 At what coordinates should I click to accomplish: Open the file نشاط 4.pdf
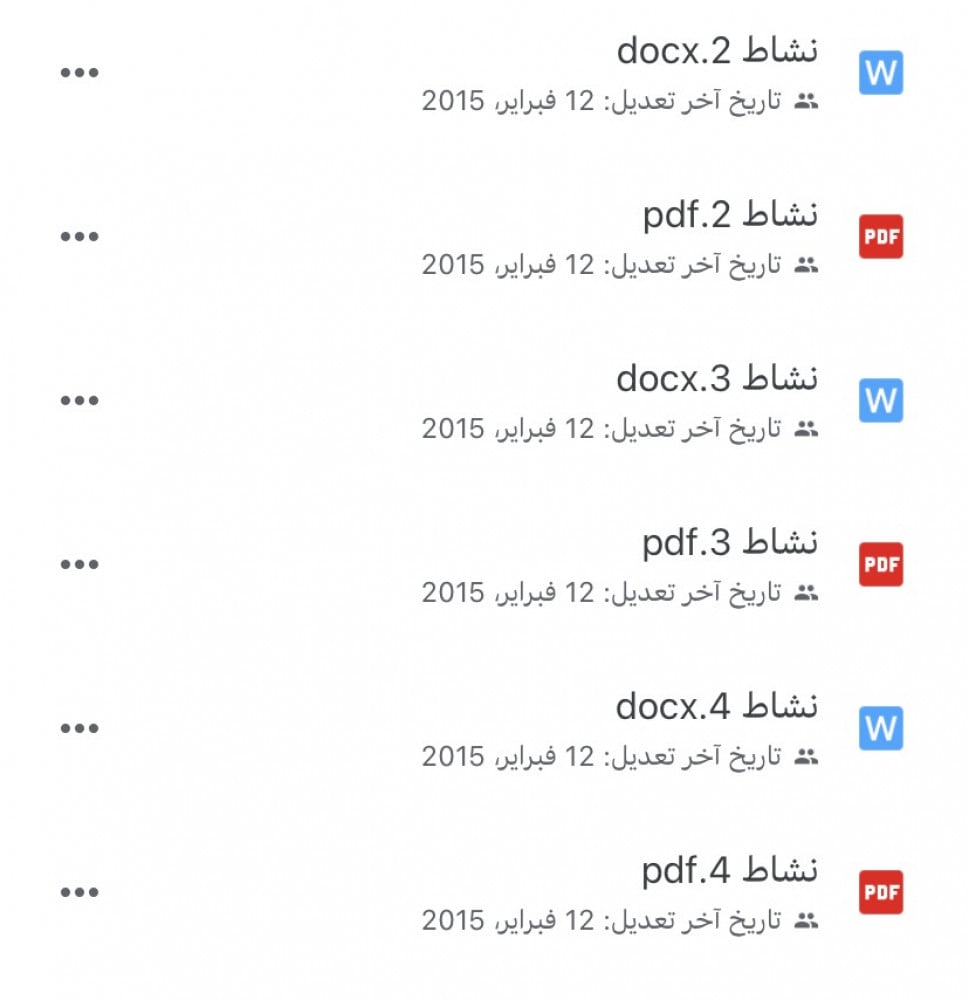click(x=729, y=871)
